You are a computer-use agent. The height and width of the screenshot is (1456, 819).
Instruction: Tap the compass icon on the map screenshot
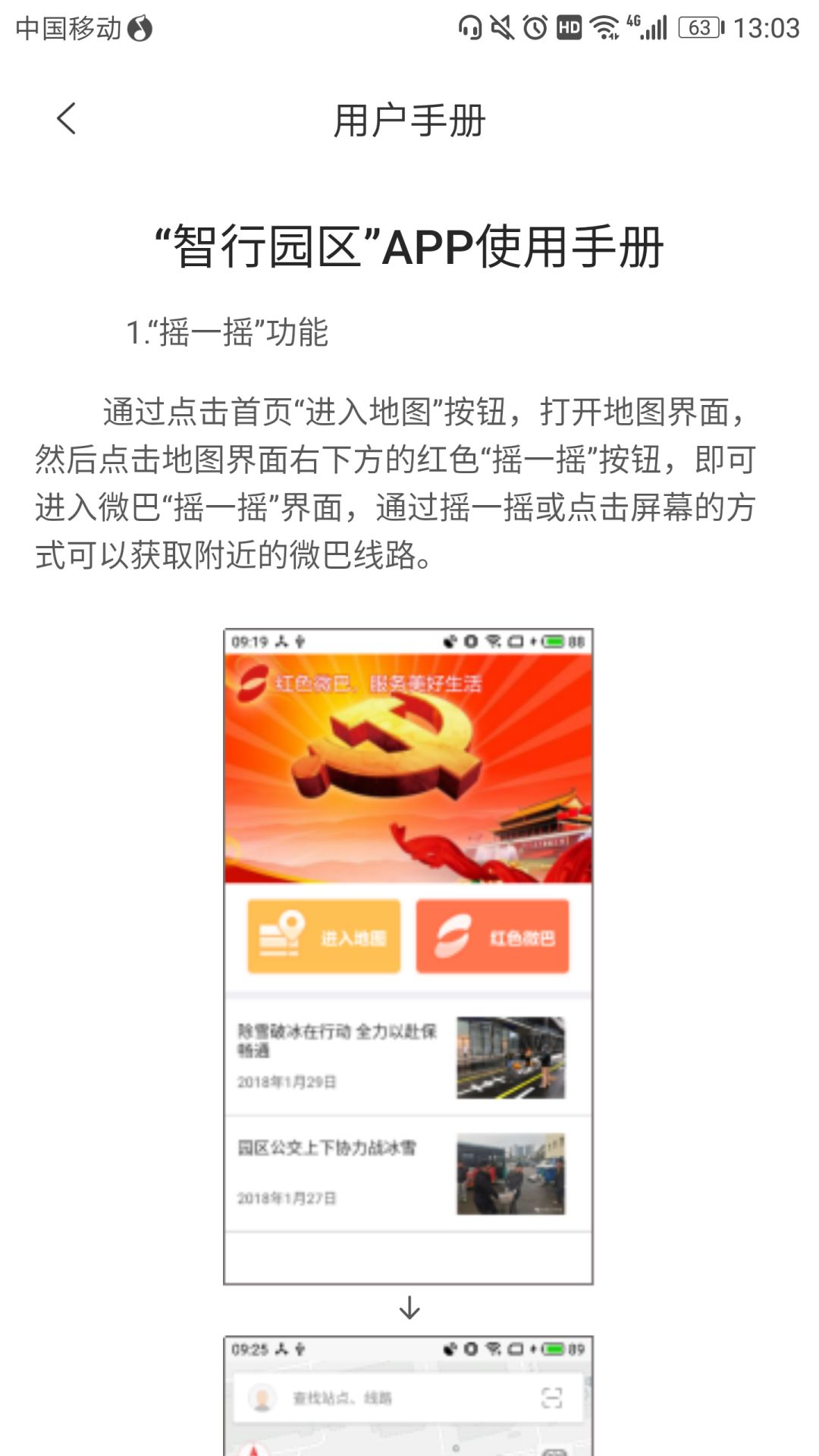(253, 1448)
